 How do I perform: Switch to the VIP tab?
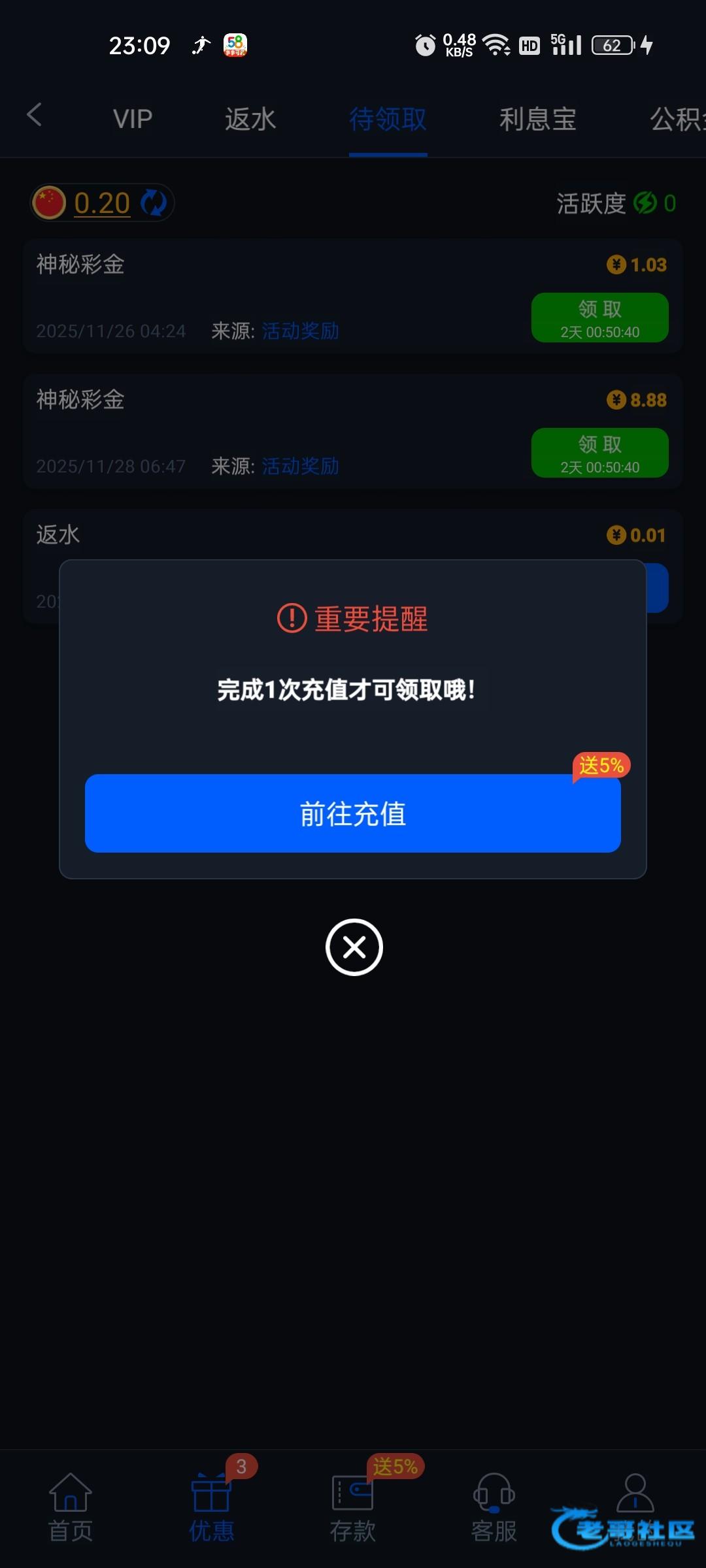point(133,119)
